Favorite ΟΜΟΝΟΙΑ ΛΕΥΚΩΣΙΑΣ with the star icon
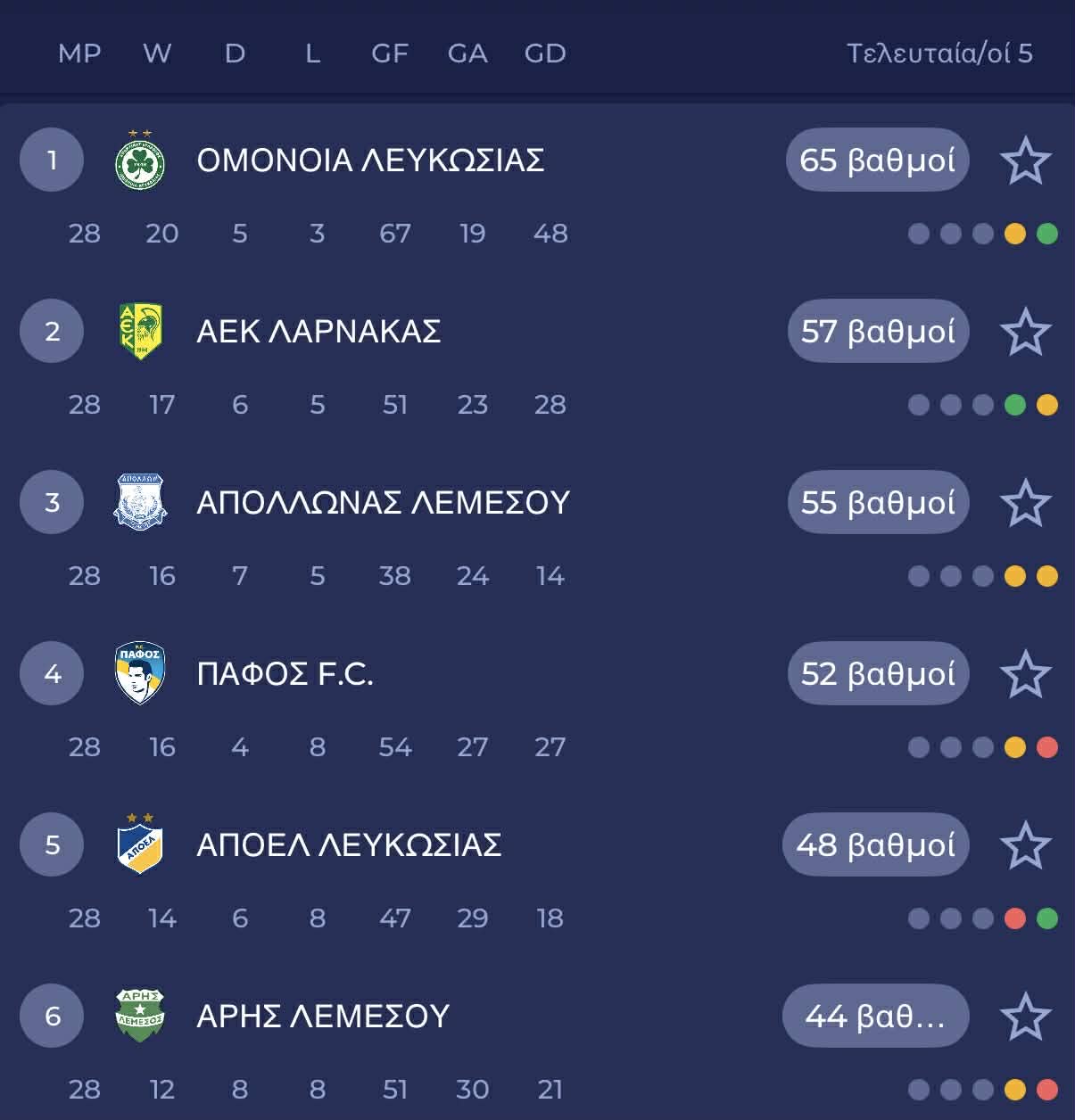Screen dimensions: 1075x1120 (1025, 161)
